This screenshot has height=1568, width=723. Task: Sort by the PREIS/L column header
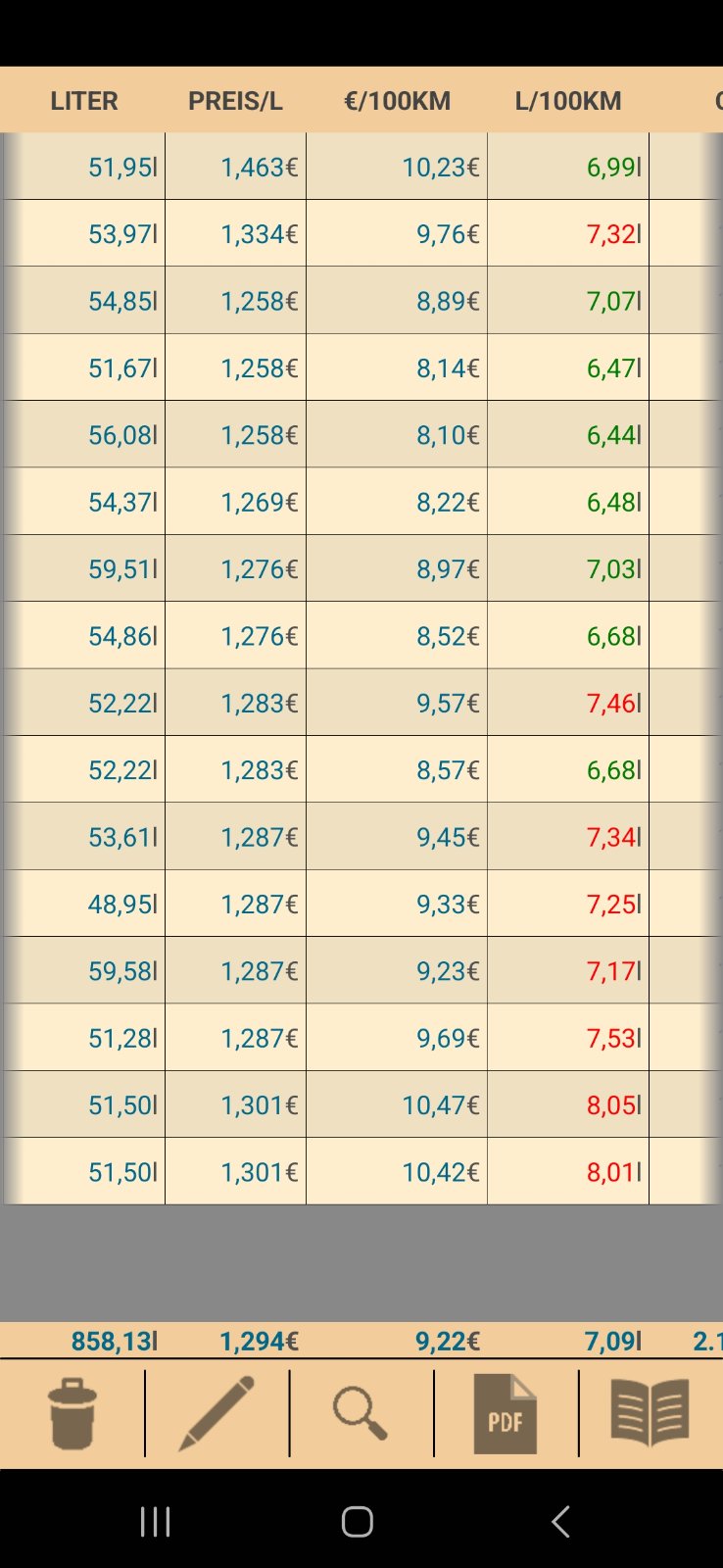(235, 101)
